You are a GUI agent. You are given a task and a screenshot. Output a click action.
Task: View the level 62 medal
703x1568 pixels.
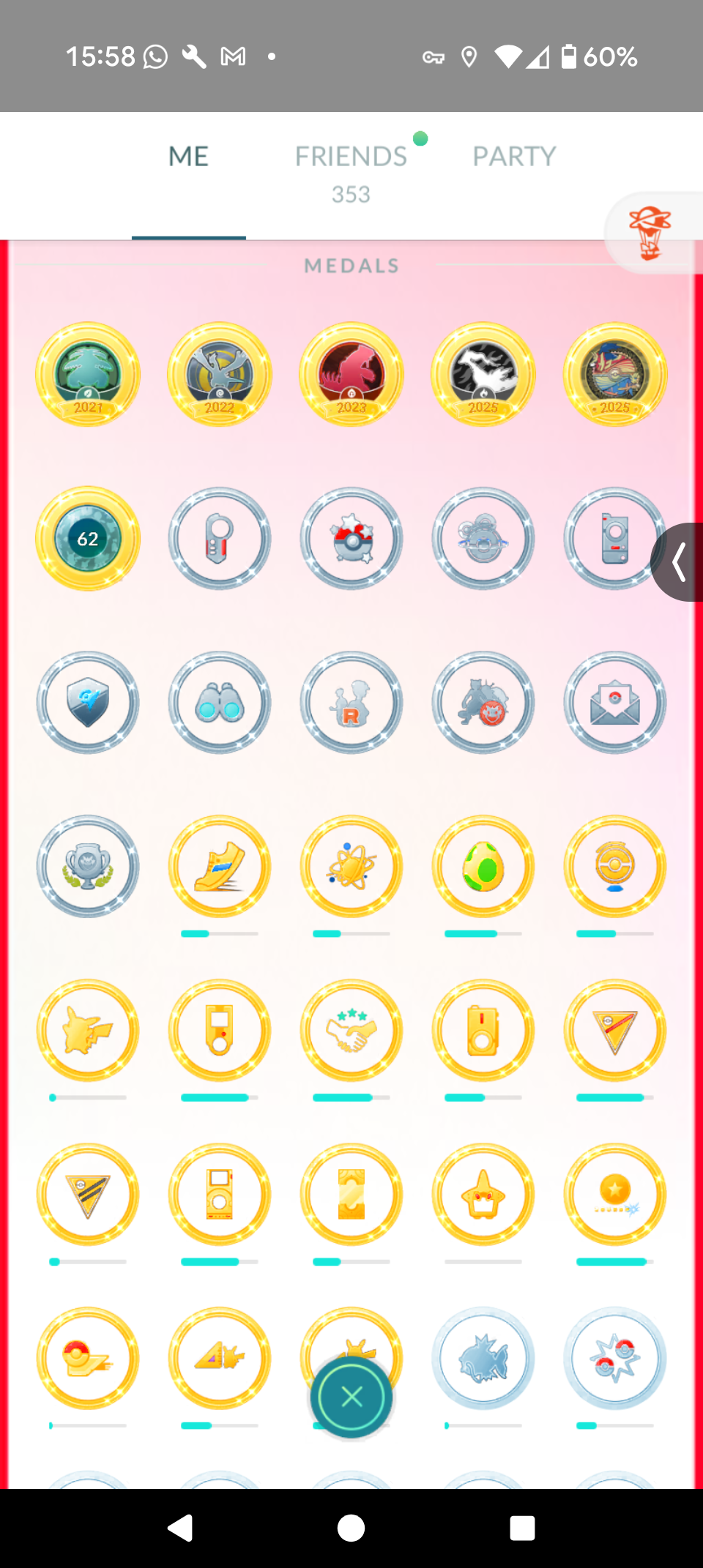[x=88, y=539]
